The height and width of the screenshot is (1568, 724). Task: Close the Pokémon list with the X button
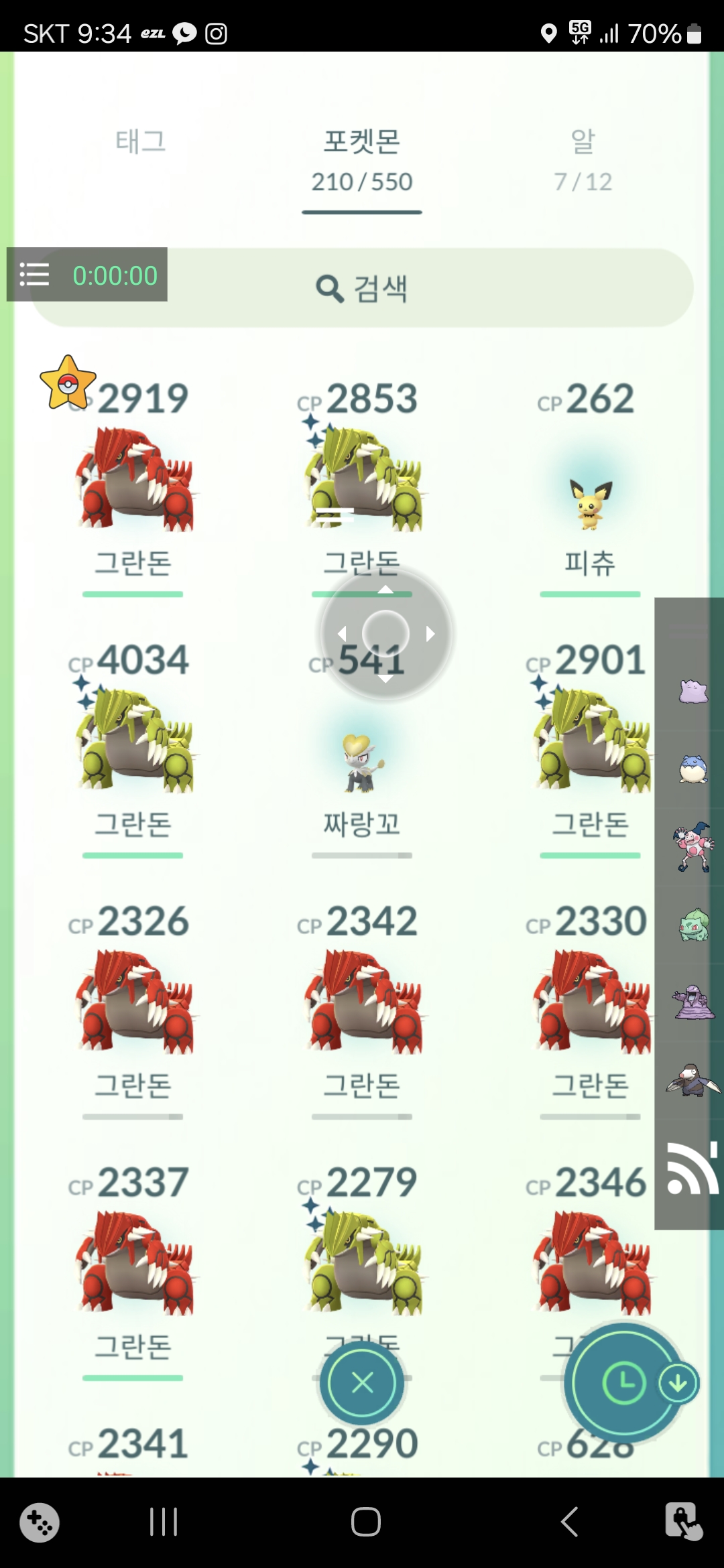362,1382
